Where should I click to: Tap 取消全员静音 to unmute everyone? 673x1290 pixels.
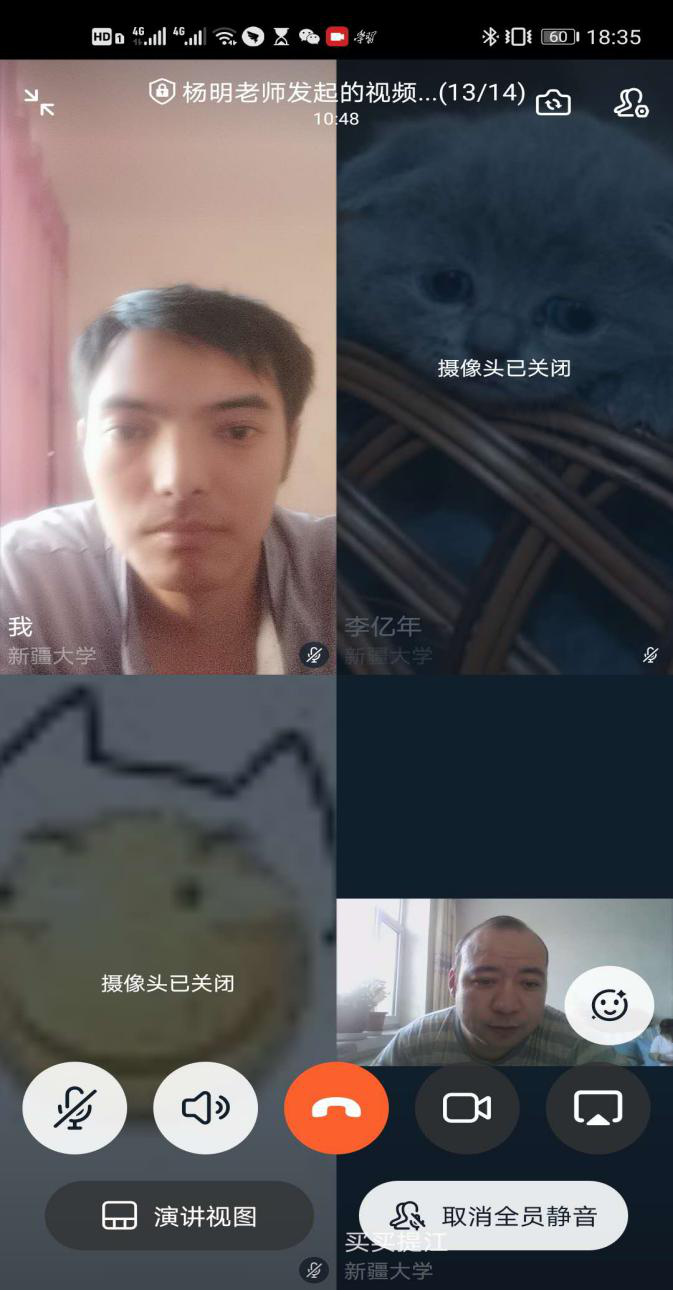(493, 1216)
